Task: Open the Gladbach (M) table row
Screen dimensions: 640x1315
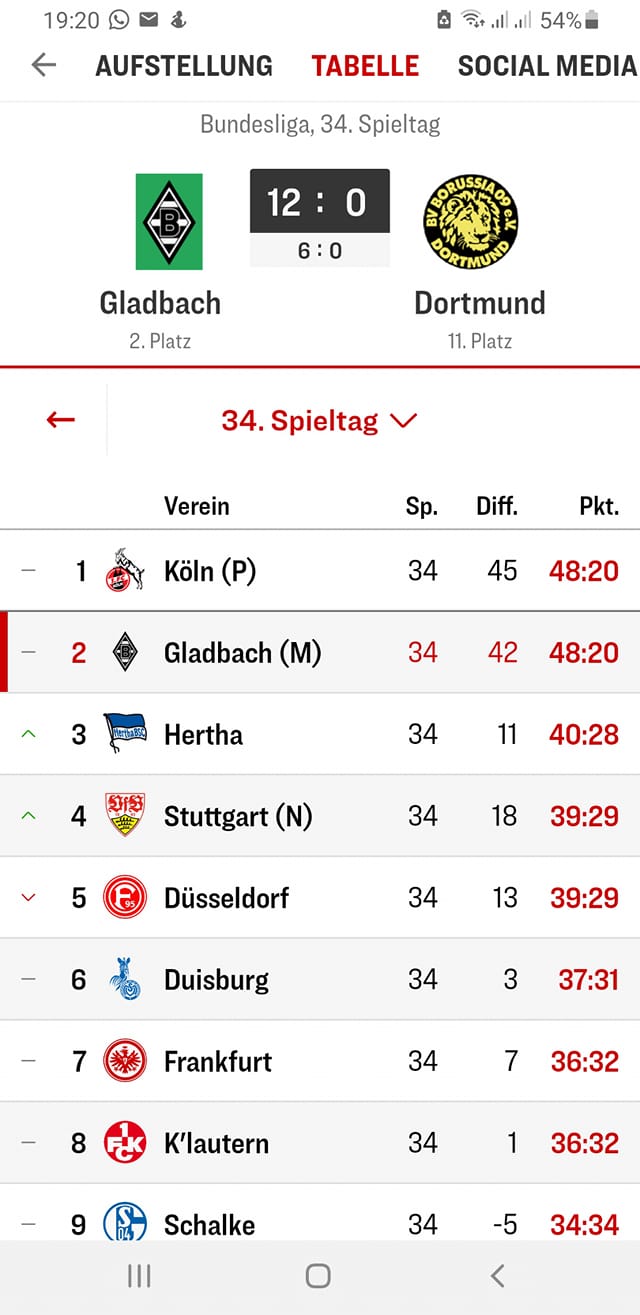Action: point(320,652)
